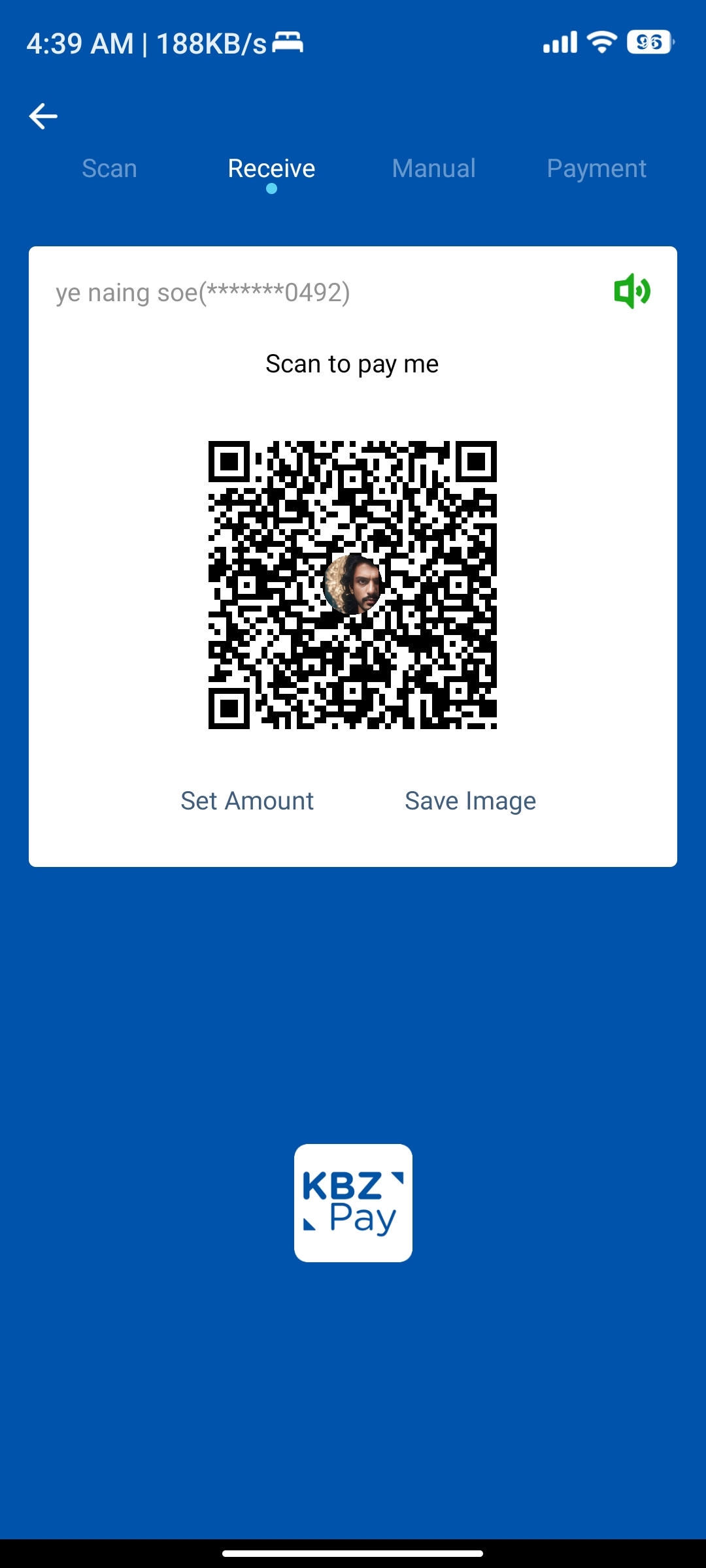Go back using the top arrow
Screen dimensions: 706x1568
point(43,116)
